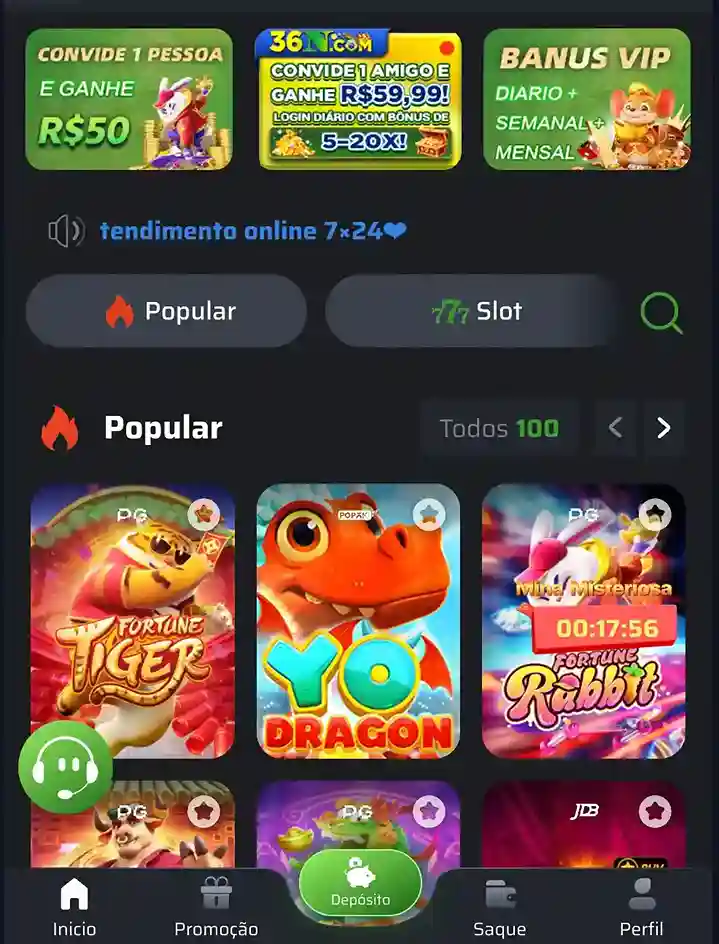The width and height of the screenshot is (719, 944).
Task: Switch to the Promoção tab
Action: coord(216,908)
